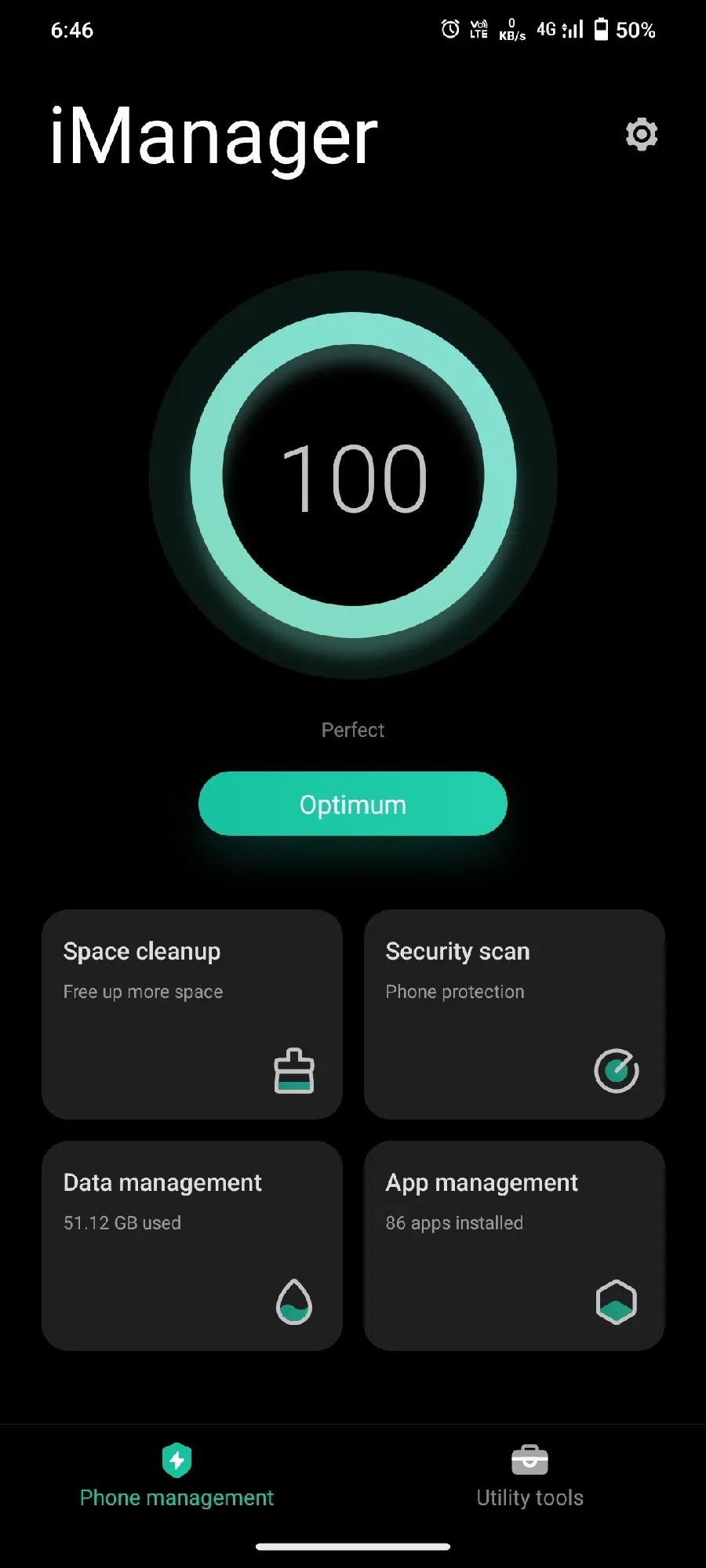
Task: Switch to Utility tools tab
Action: [x=529, y=1475]
